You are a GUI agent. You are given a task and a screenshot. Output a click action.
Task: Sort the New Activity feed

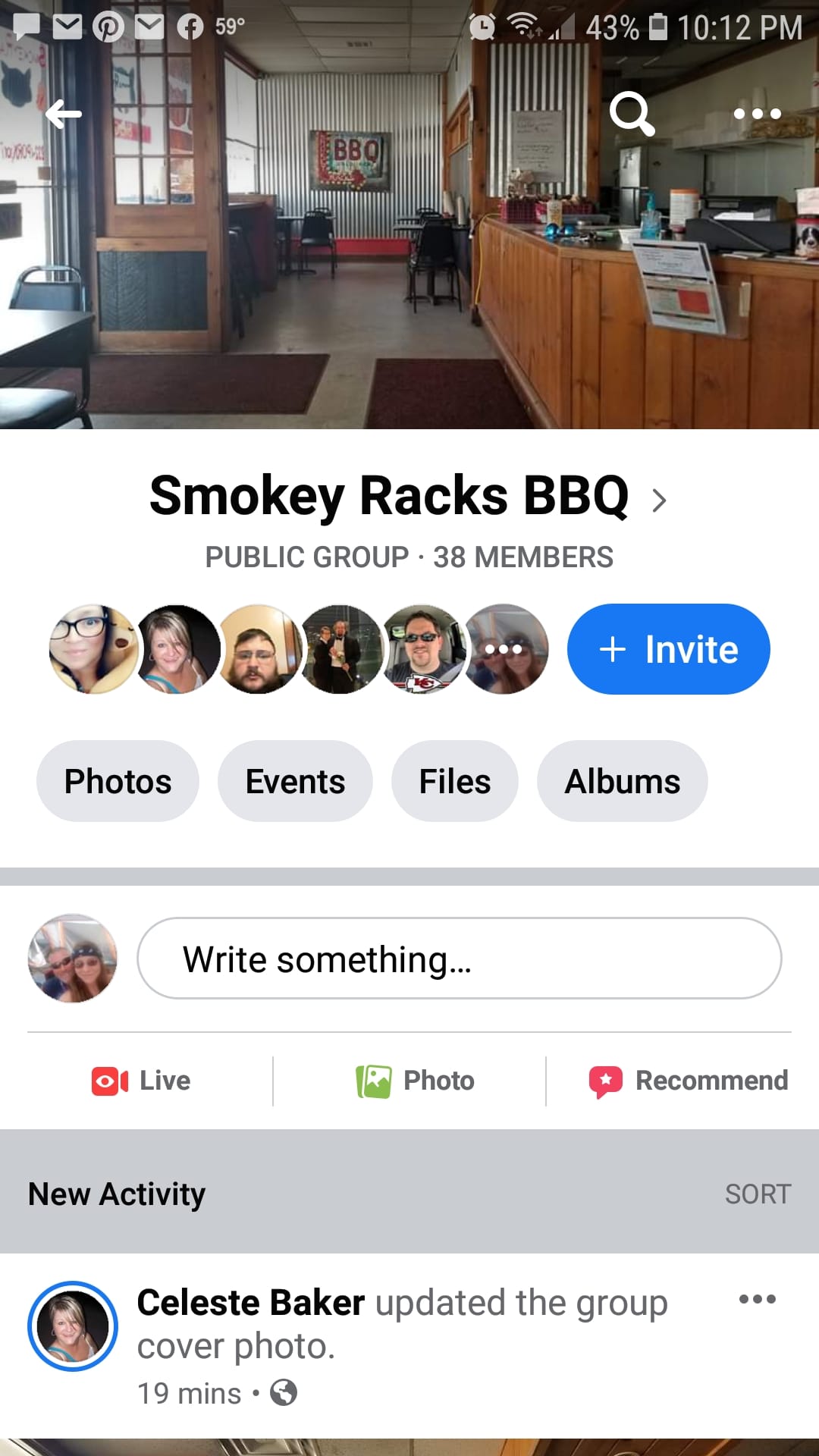[758, 1194]
